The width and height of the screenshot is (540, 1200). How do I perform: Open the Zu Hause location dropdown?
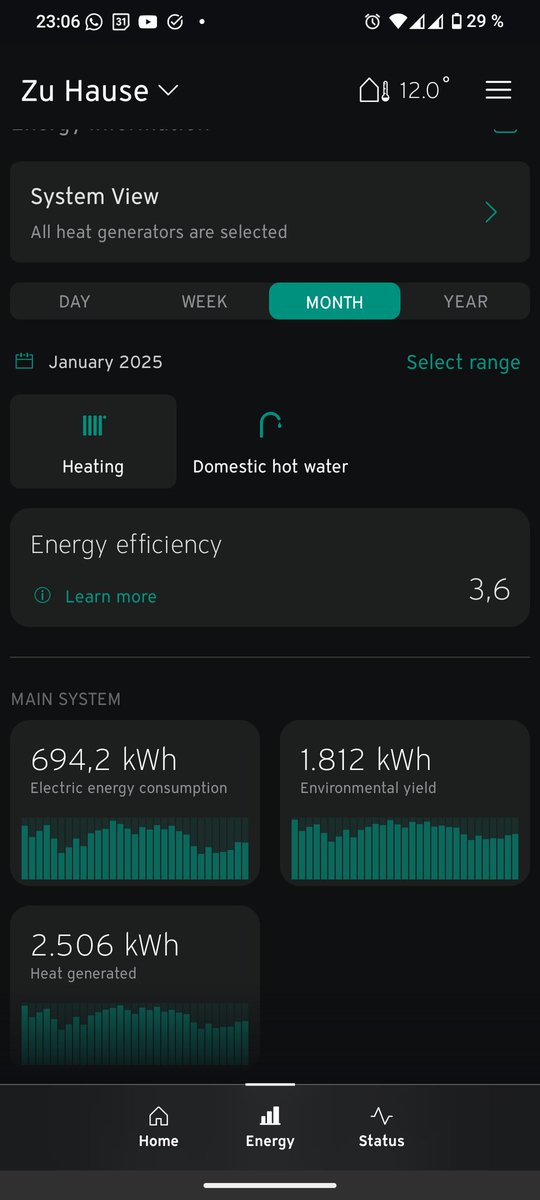100,91
